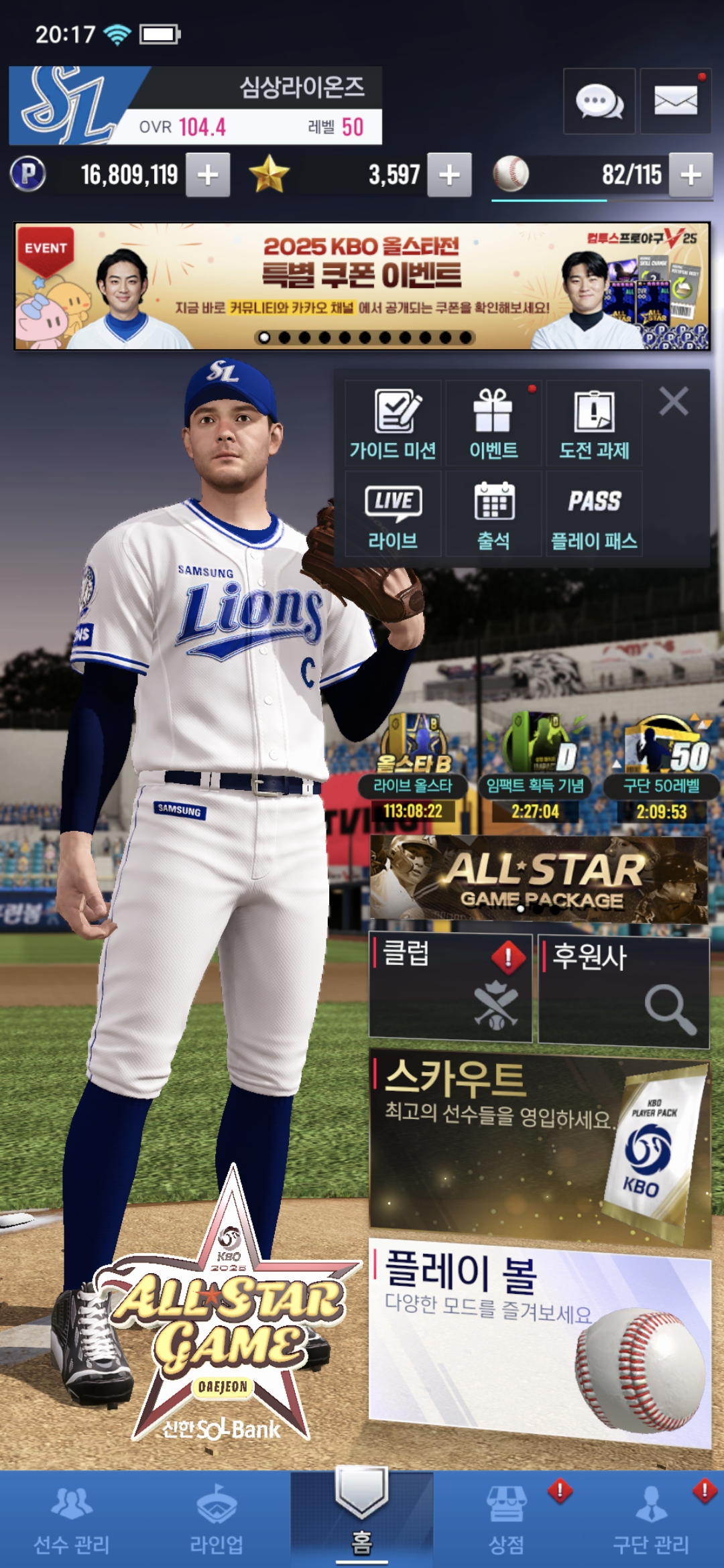Open the 2025 KBO All-Star coupon event banner
This screenshot has width=724, height=1568.
pos(362,286)
